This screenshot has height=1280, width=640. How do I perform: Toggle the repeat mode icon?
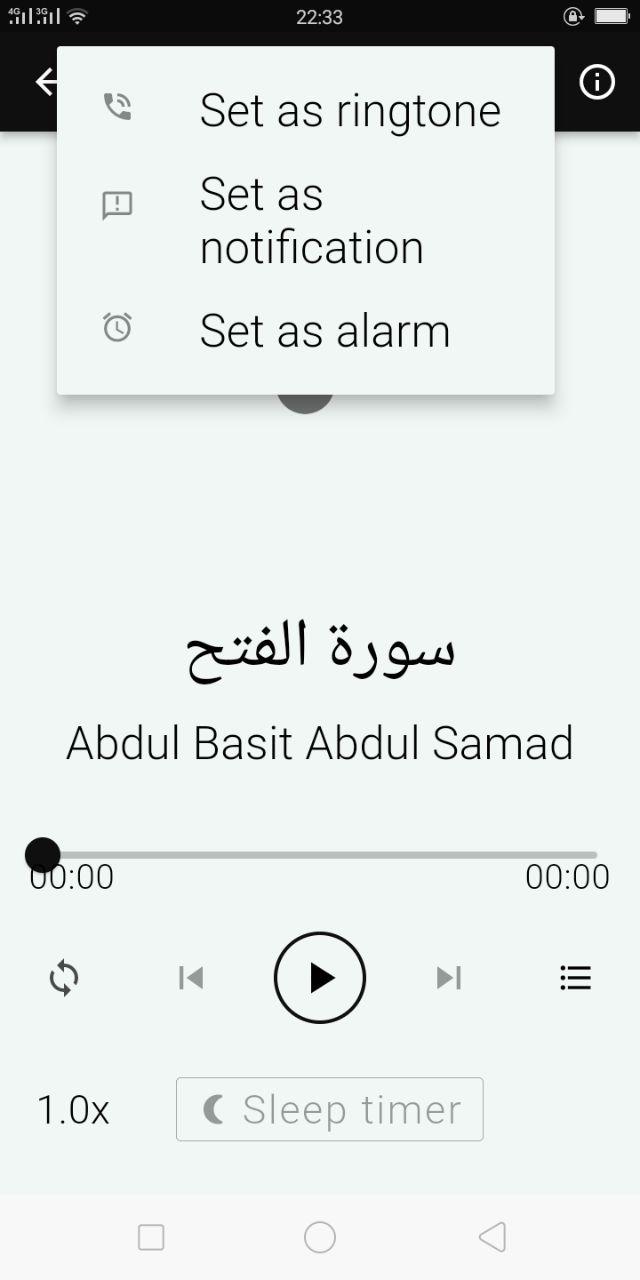(x=64, y=977)
